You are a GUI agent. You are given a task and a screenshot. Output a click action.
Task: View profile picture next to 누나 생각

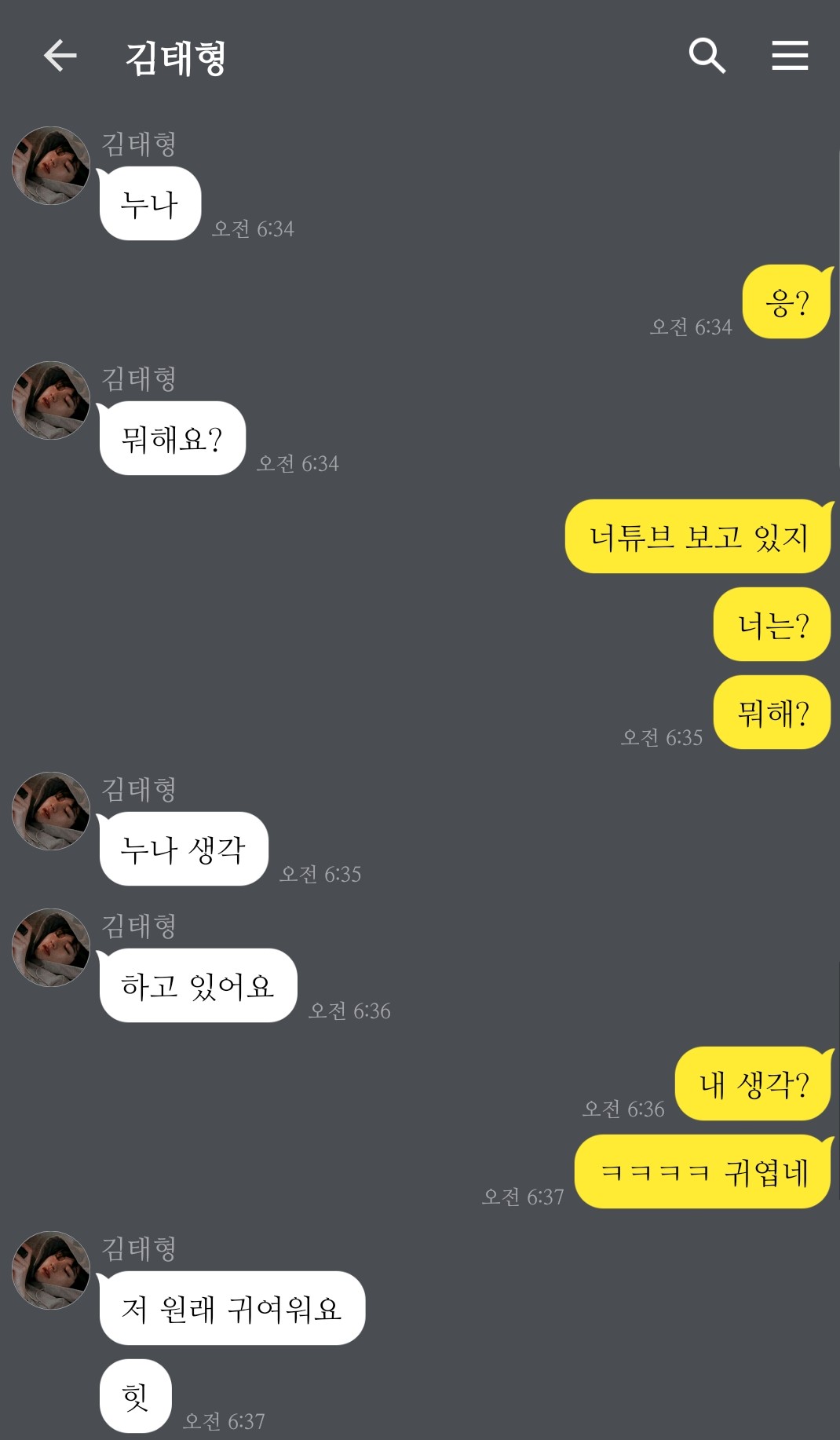[51, 811]
